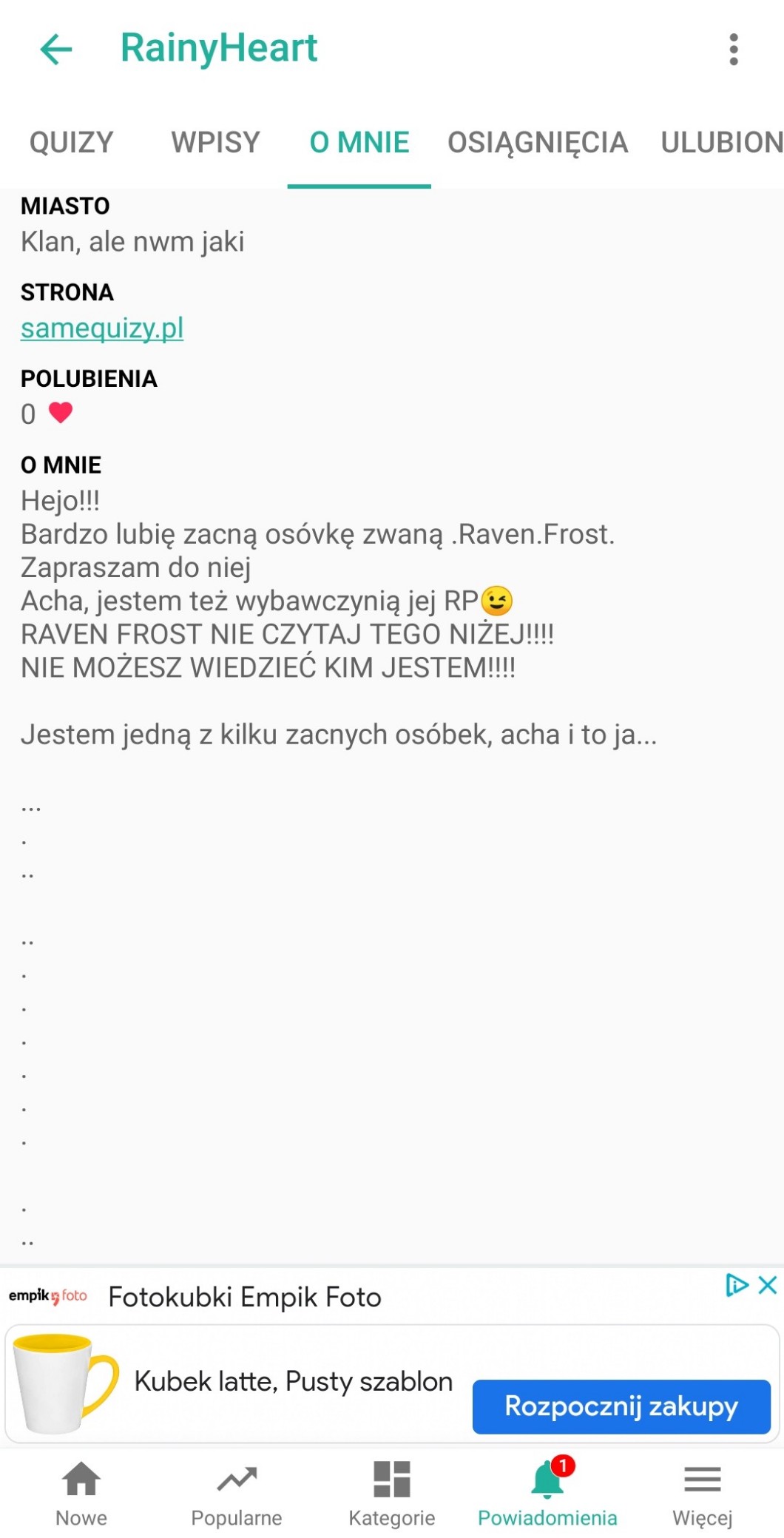Open the Osiągnięcia tab

[538, 142]
